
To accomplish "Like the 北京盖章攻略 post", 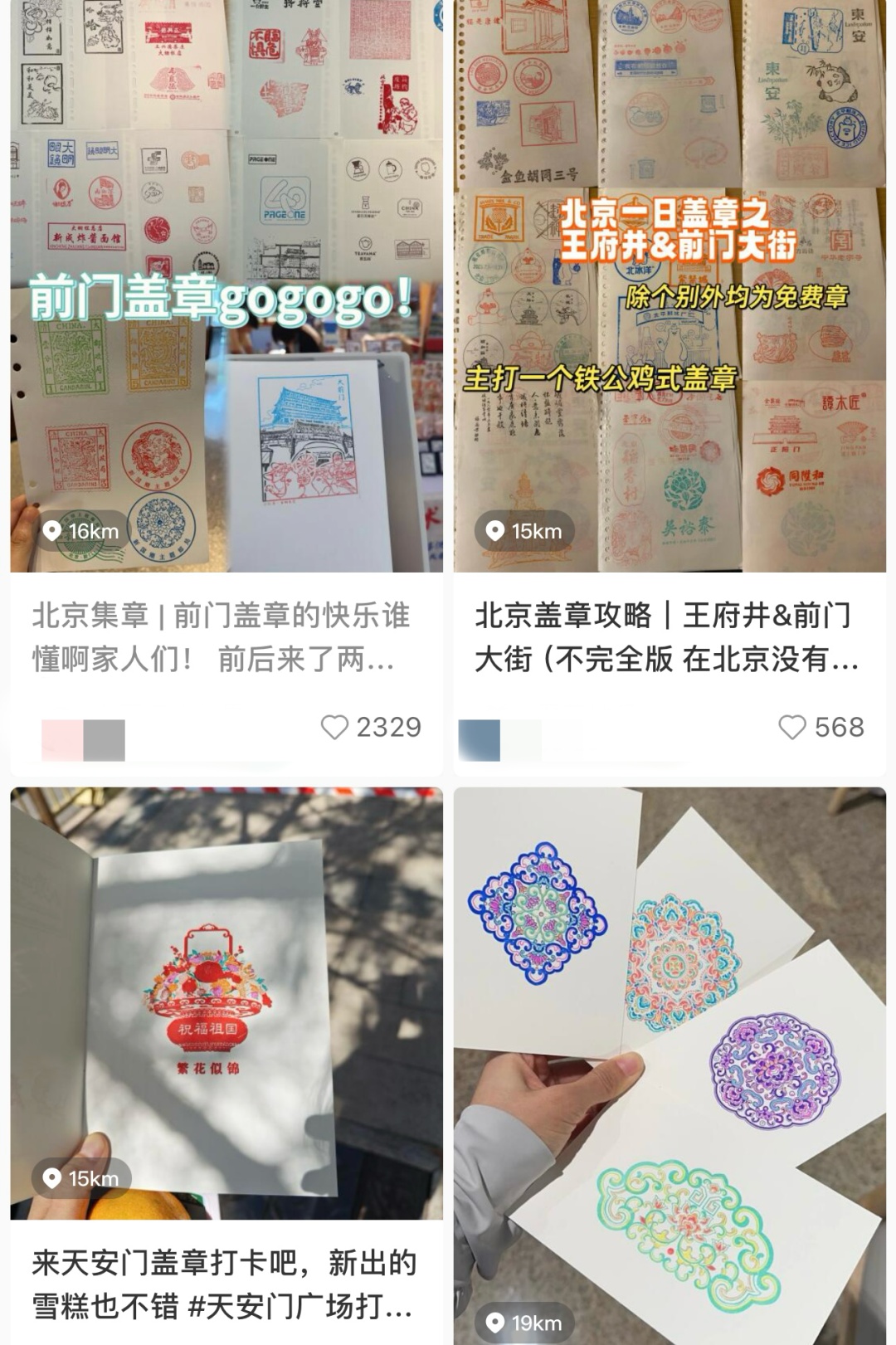I will [792, 728].
